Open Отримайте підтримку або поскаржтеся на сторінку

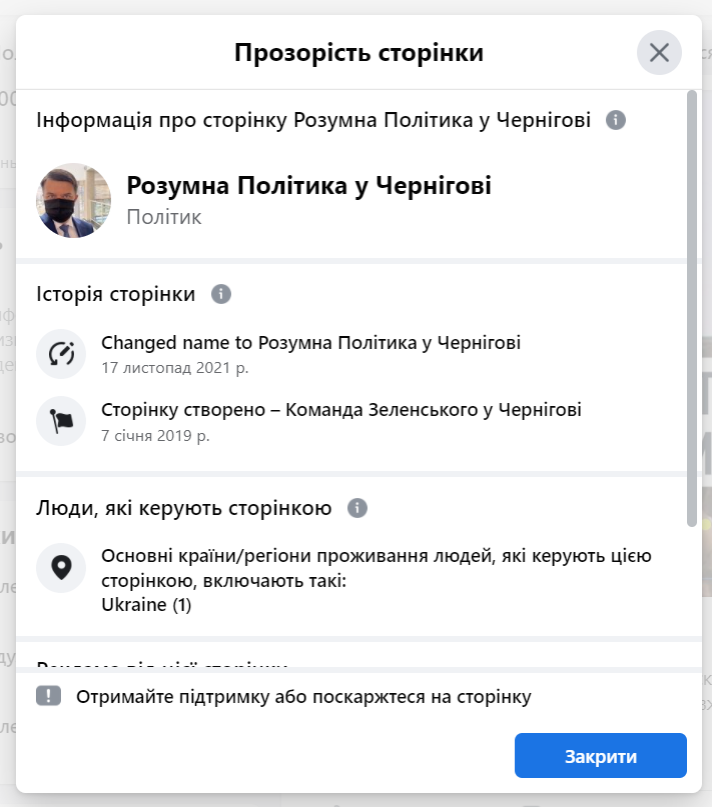click(x=303, y=696)
